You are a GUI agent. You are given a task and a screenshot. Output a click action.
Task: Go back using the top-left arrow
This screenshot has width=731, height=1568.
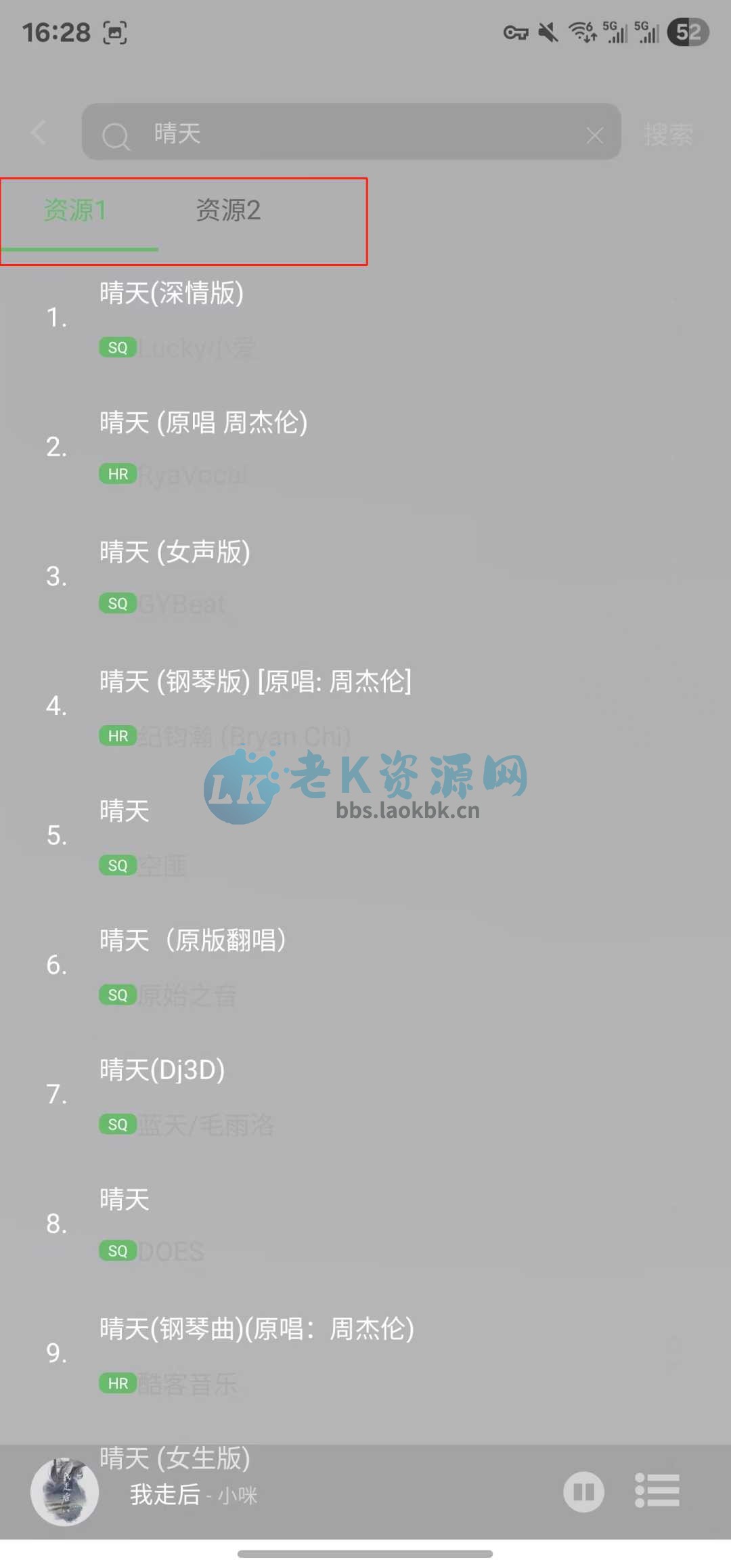(39, 132)
